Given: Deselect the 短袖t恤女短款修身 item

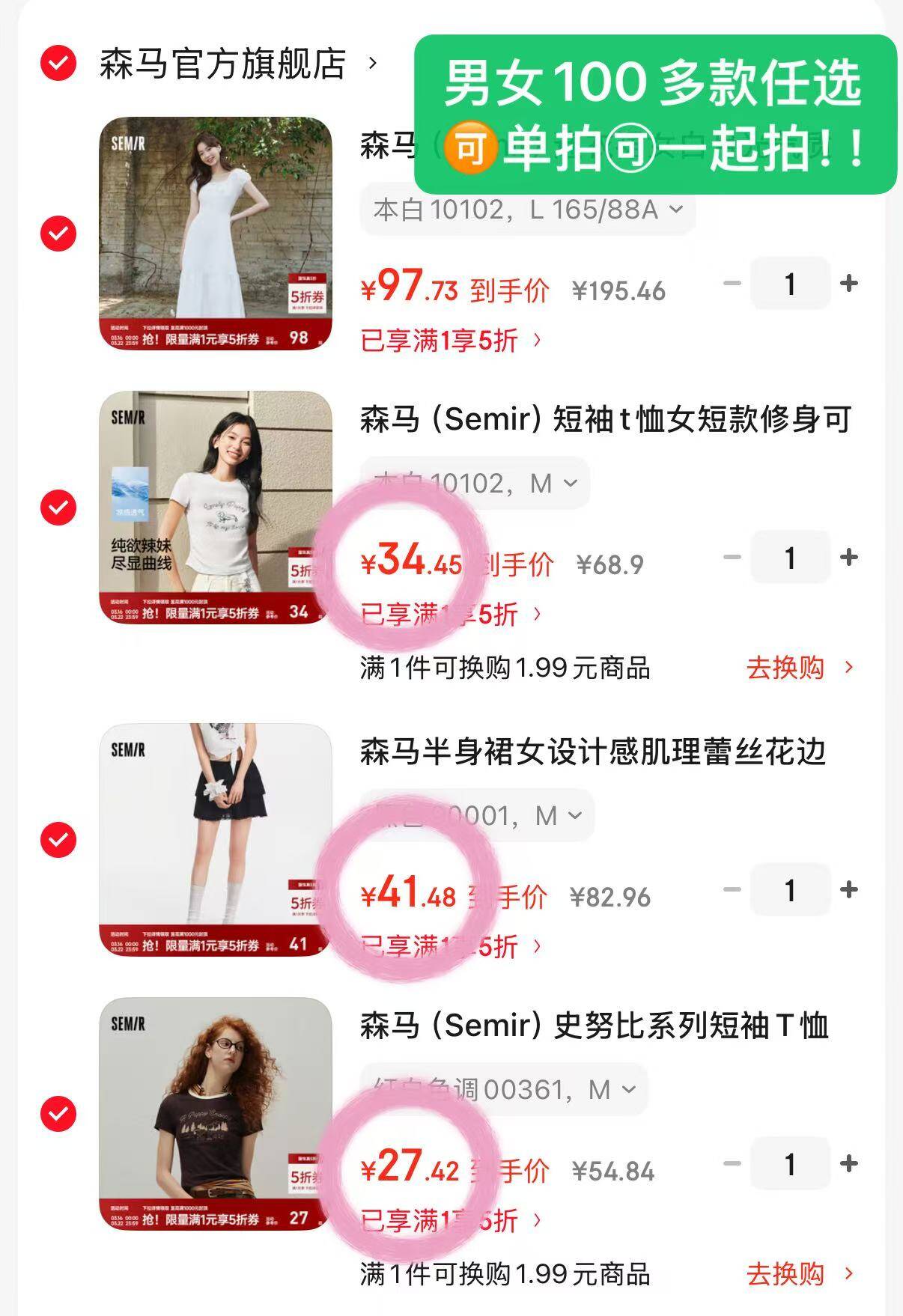Looking at the screenshot, I should (x=58, y=508).
